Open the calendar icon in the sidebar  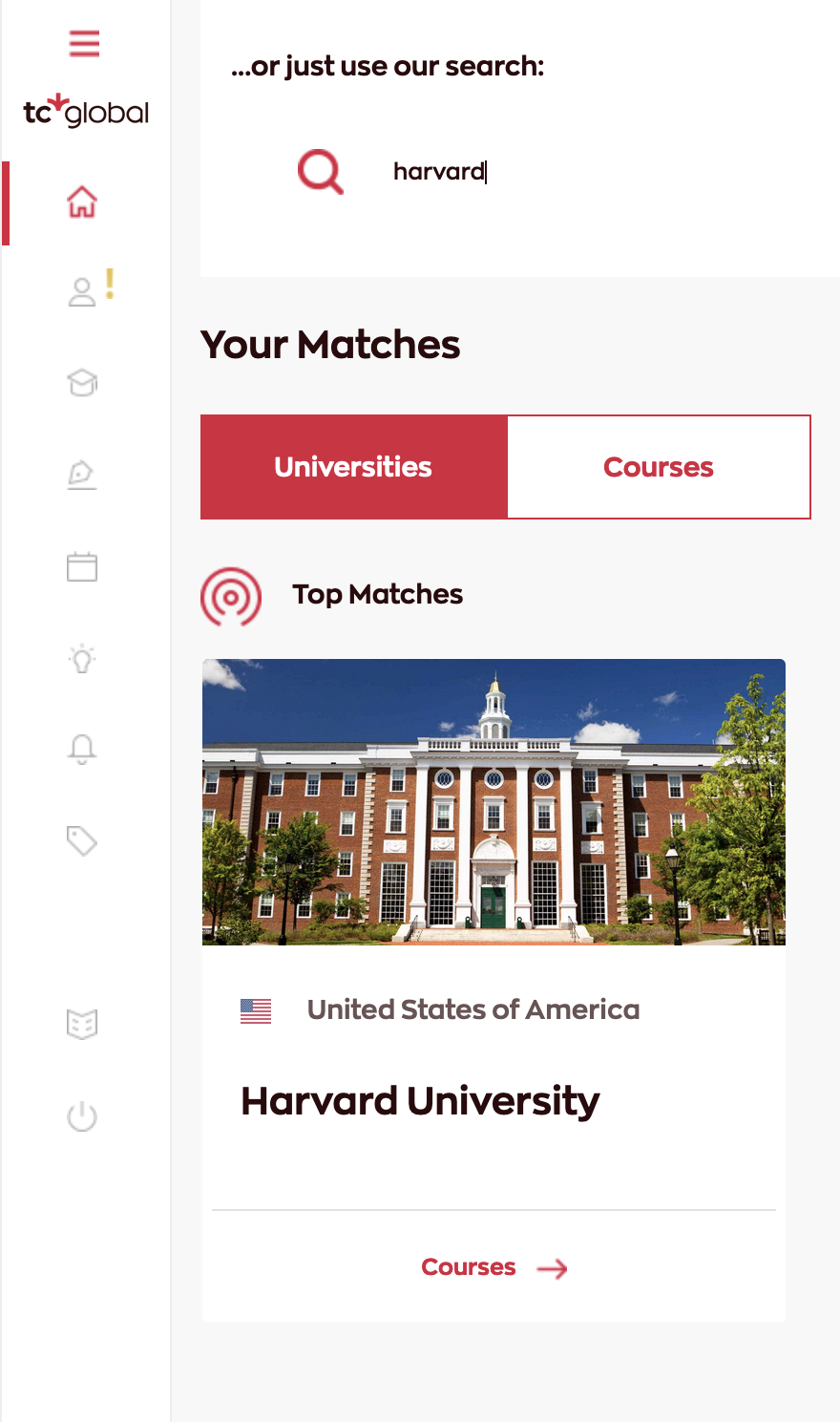click(82, 566)
